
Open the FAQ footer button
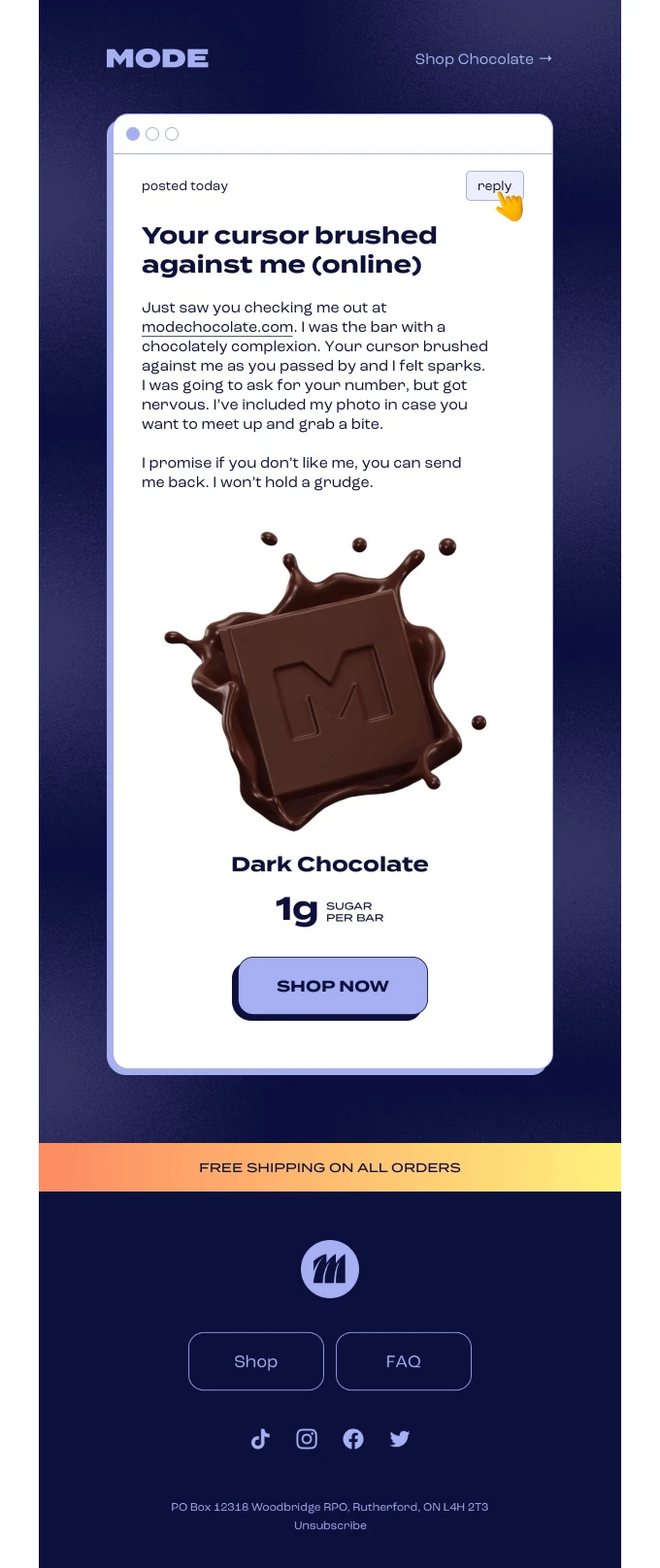403,1361
